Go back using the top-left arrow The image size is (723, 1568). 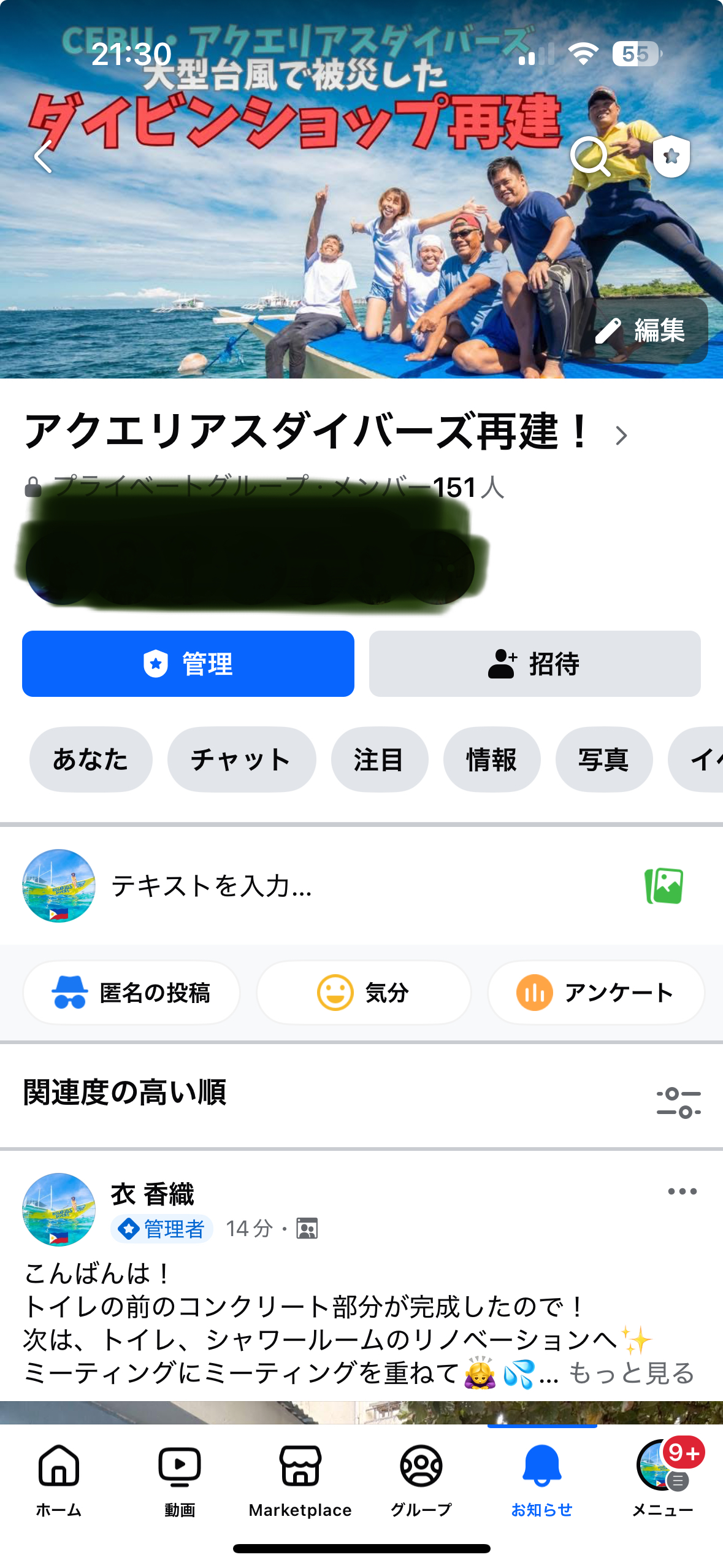coord(43,156)
